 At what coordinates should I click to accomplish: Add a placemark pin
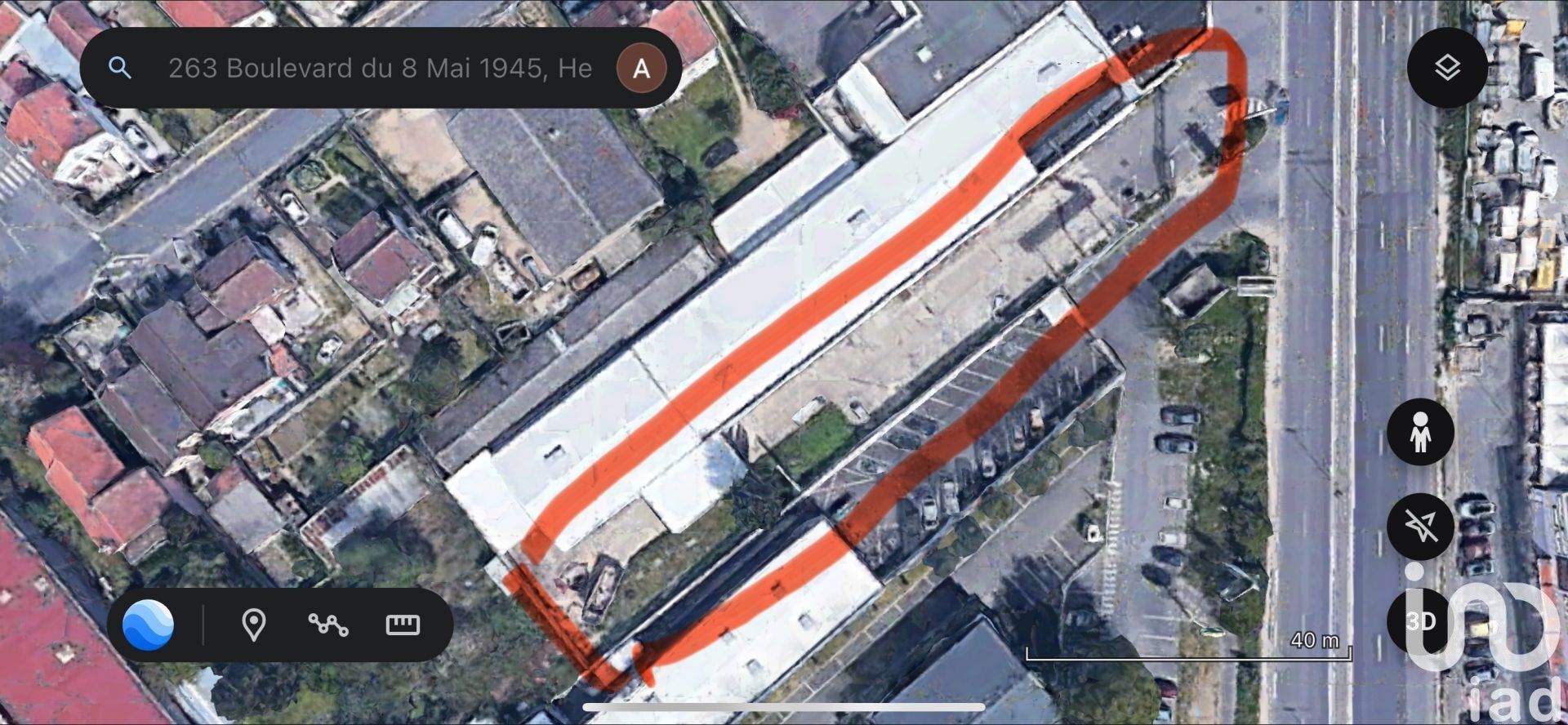[x=254, y=625]
